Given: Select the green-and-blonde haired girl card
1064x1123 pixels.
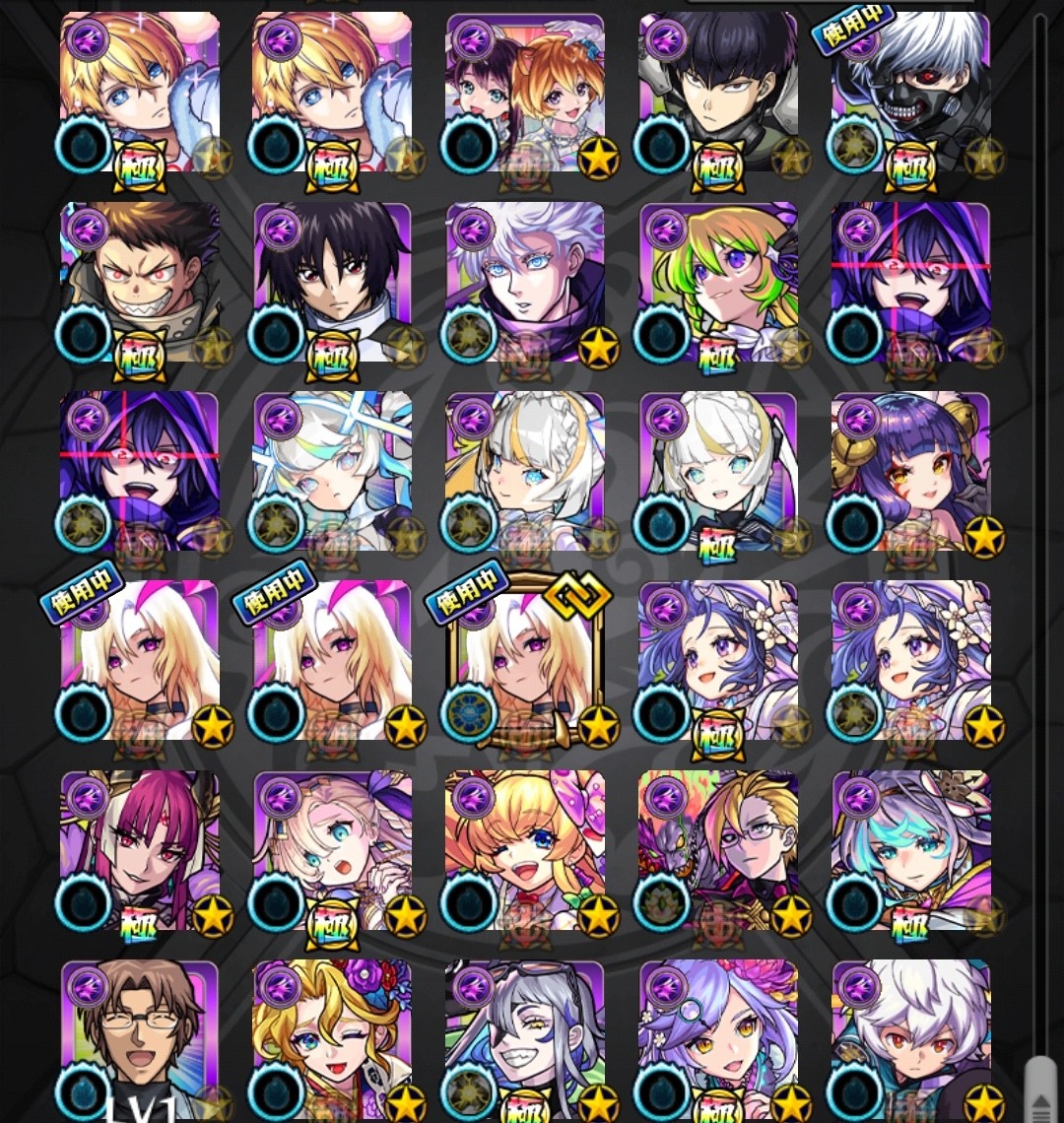Looking at the screenshot, I should coord(719,283).
